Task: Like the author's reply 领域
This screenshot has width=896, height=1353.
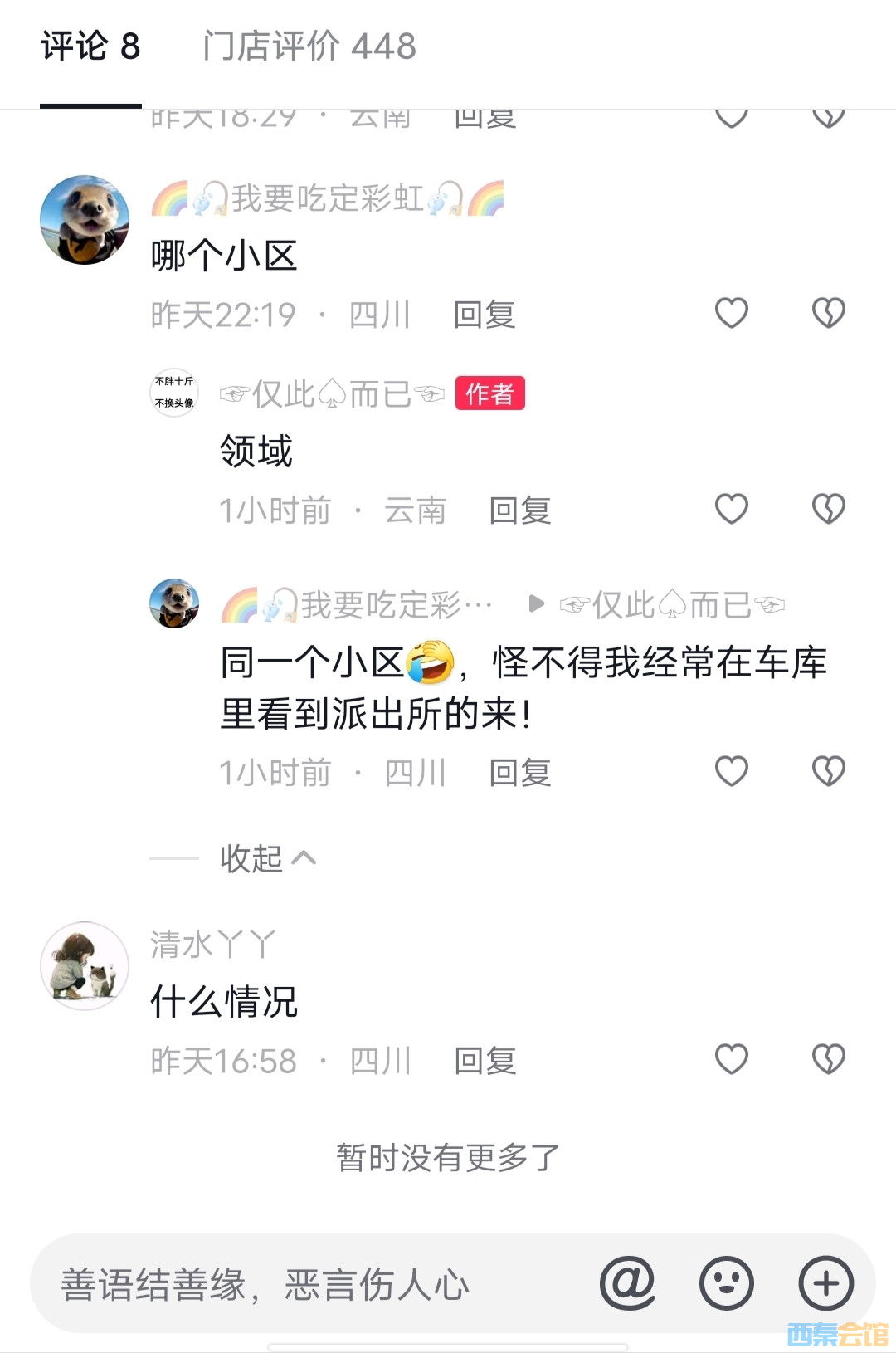Action: pos(731,509)
